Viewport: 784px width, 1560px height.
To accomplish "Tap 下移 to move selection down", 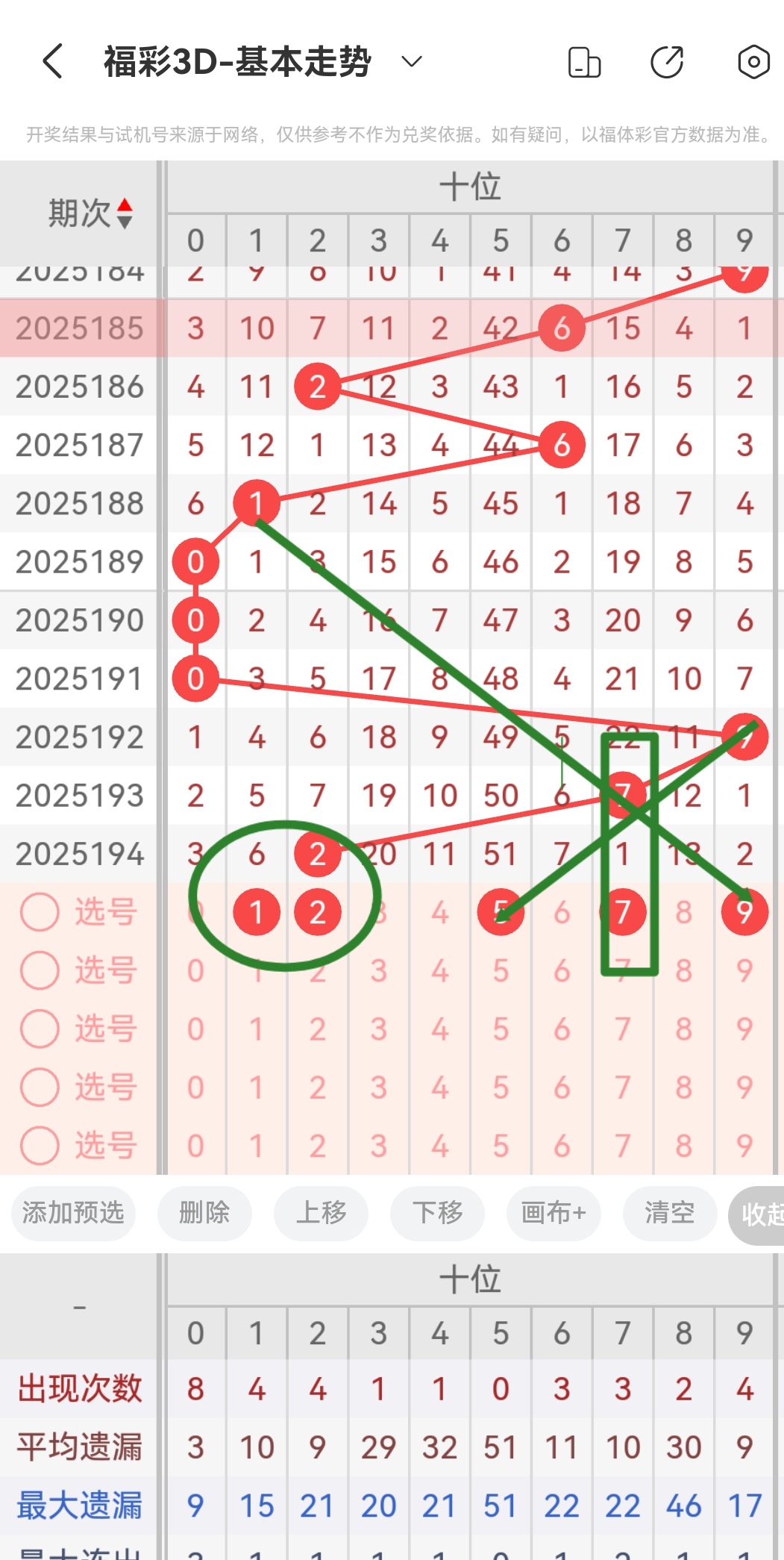I will coord(437,1214).
